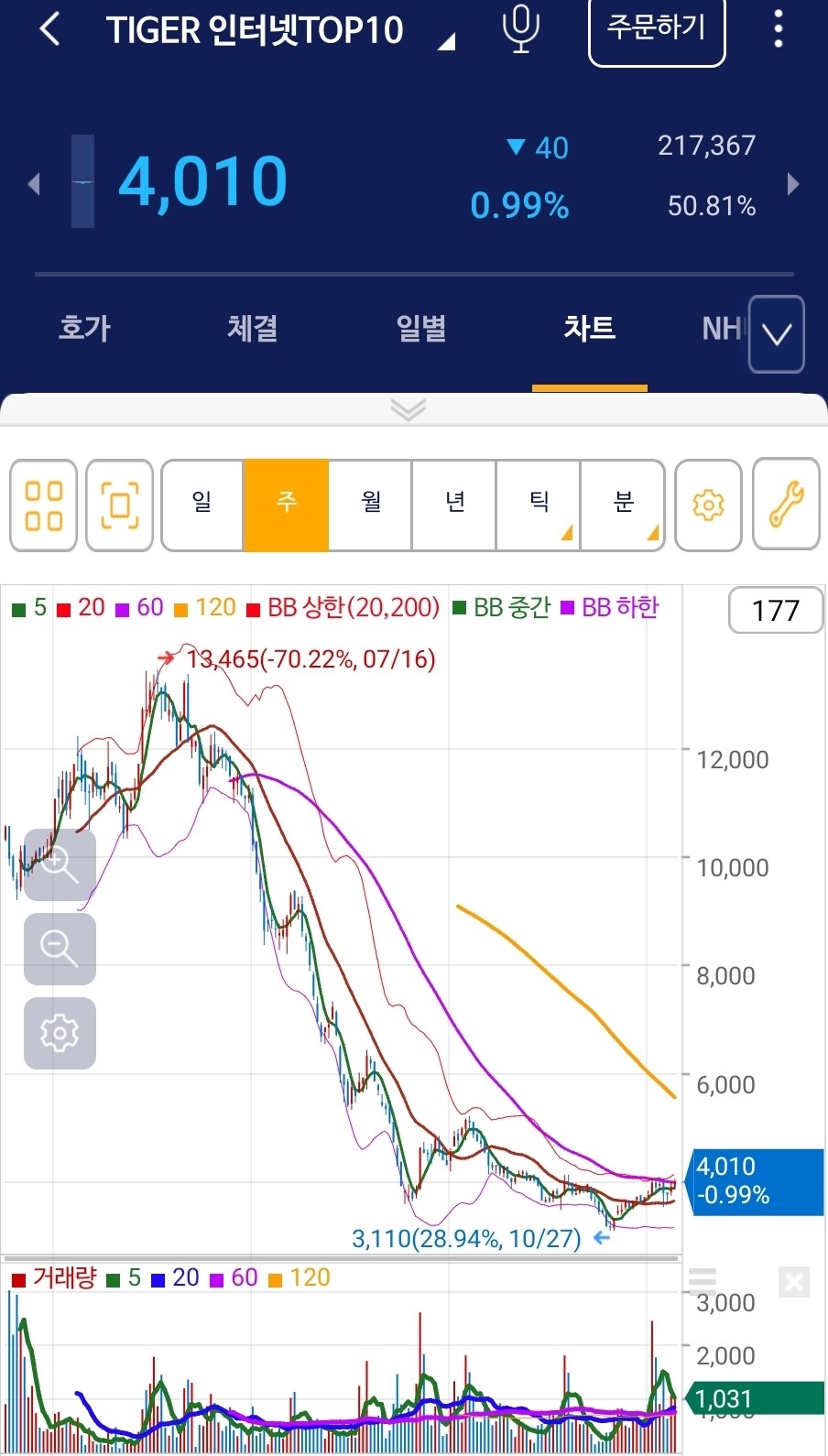Collapse the price panel with the double chevron

pos(409,409)
